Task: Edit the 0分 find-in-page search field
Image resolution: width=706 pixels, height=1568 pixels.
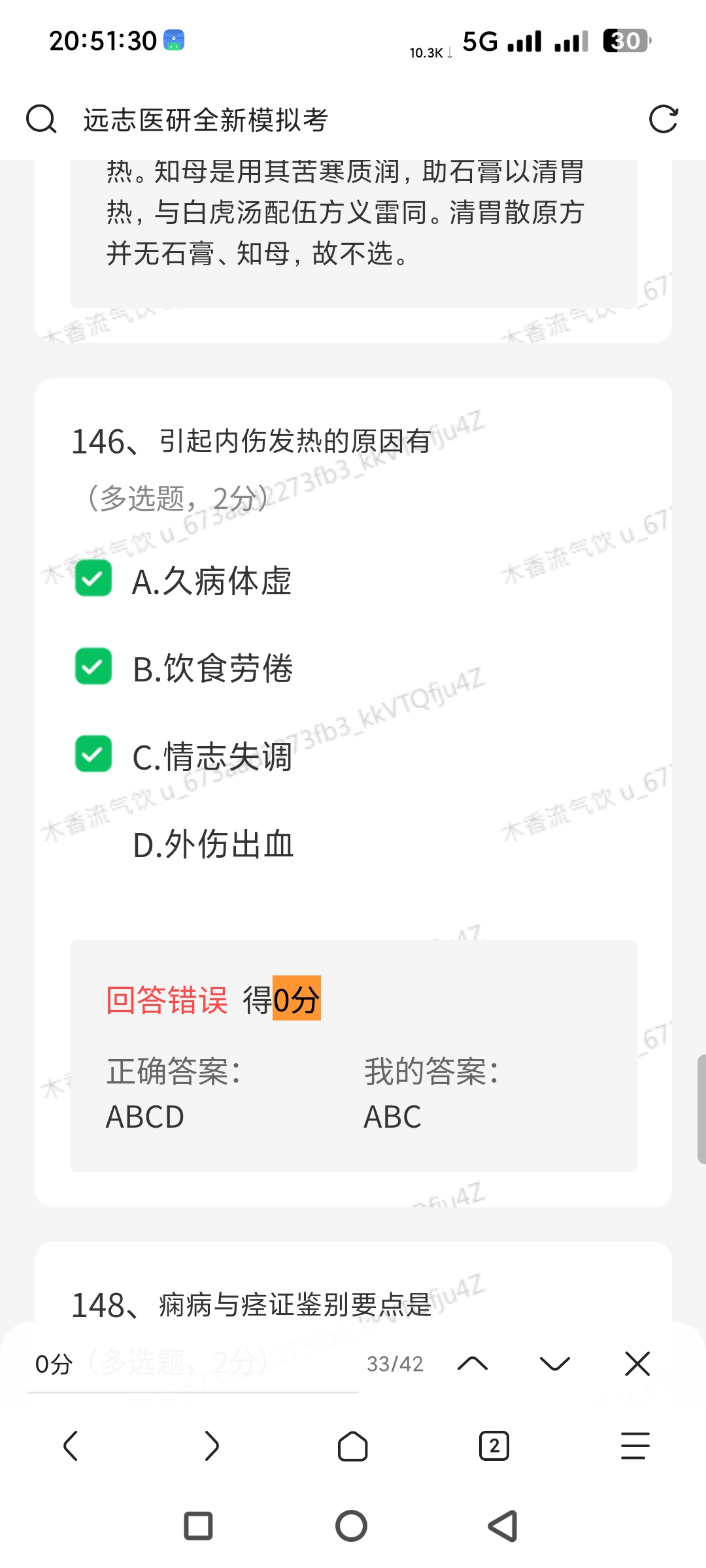Action: click(x=193, y=1364)
